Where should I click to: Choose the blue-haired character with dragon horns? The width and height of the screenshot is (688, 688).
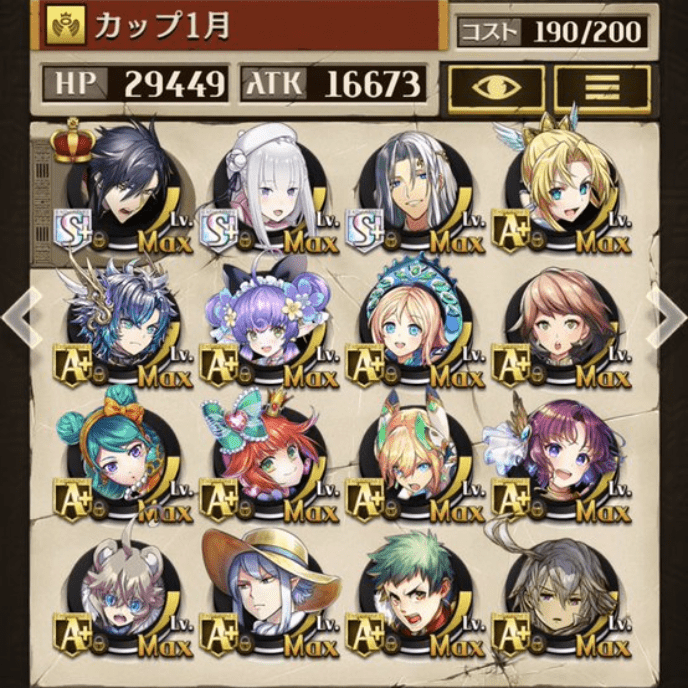coord(123,320)
